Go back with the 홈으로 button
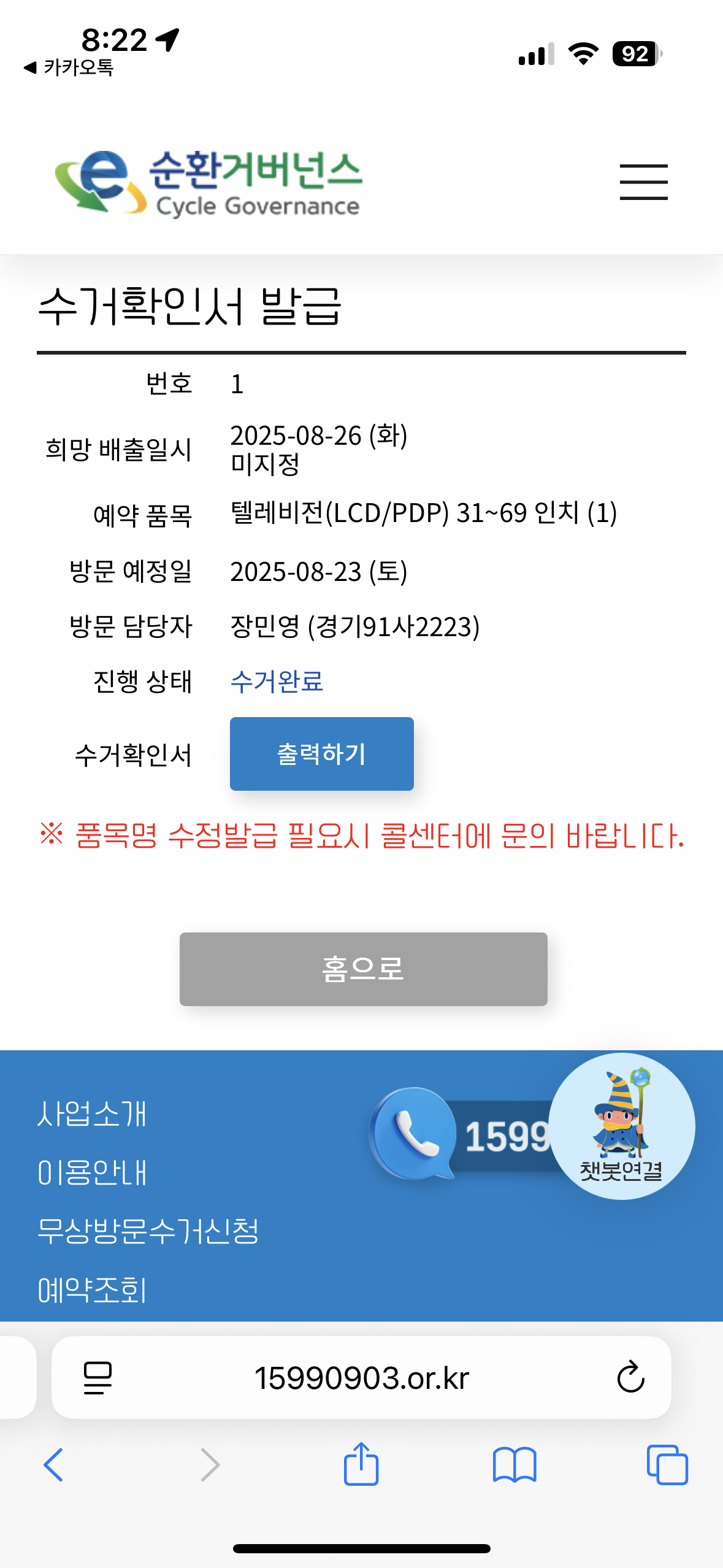723x1568 pixels. pyautogui.click(x=363, y=969)
